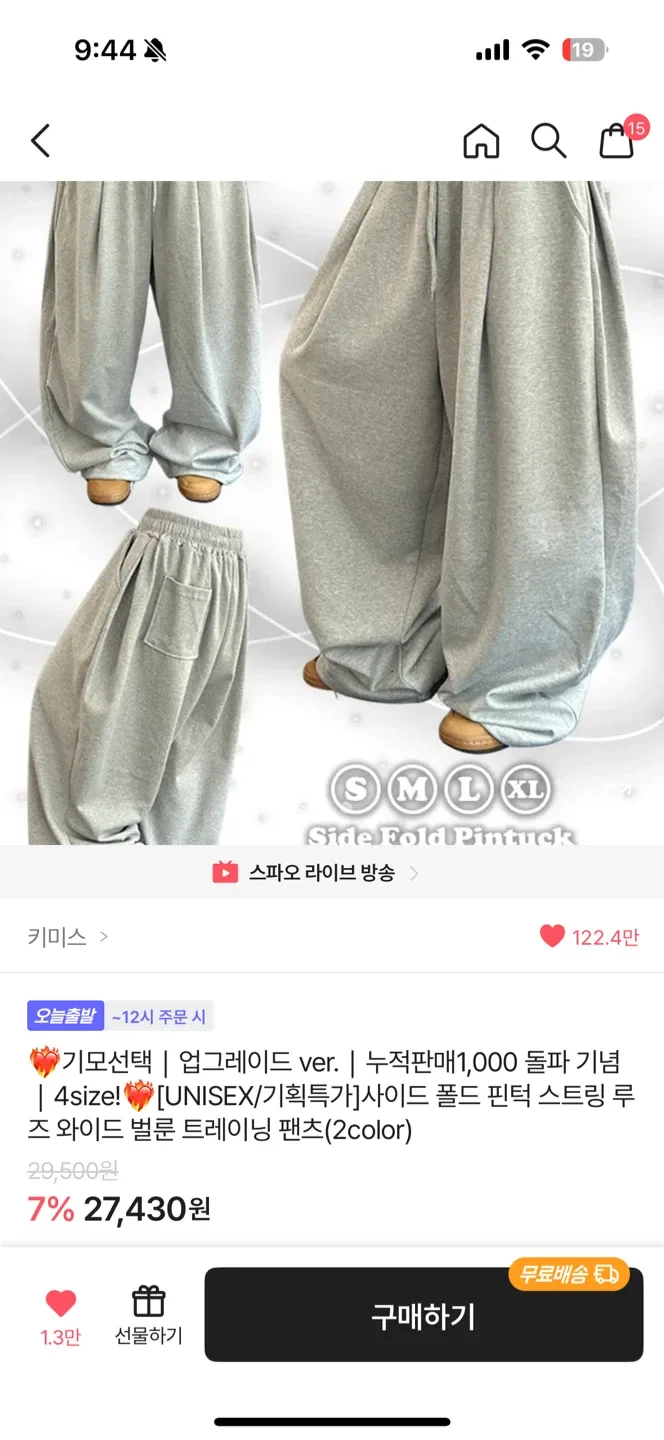Tap 선물하기 to send as gift
The height and width of the screenshot is (1440, 664).
(148, 1314)
